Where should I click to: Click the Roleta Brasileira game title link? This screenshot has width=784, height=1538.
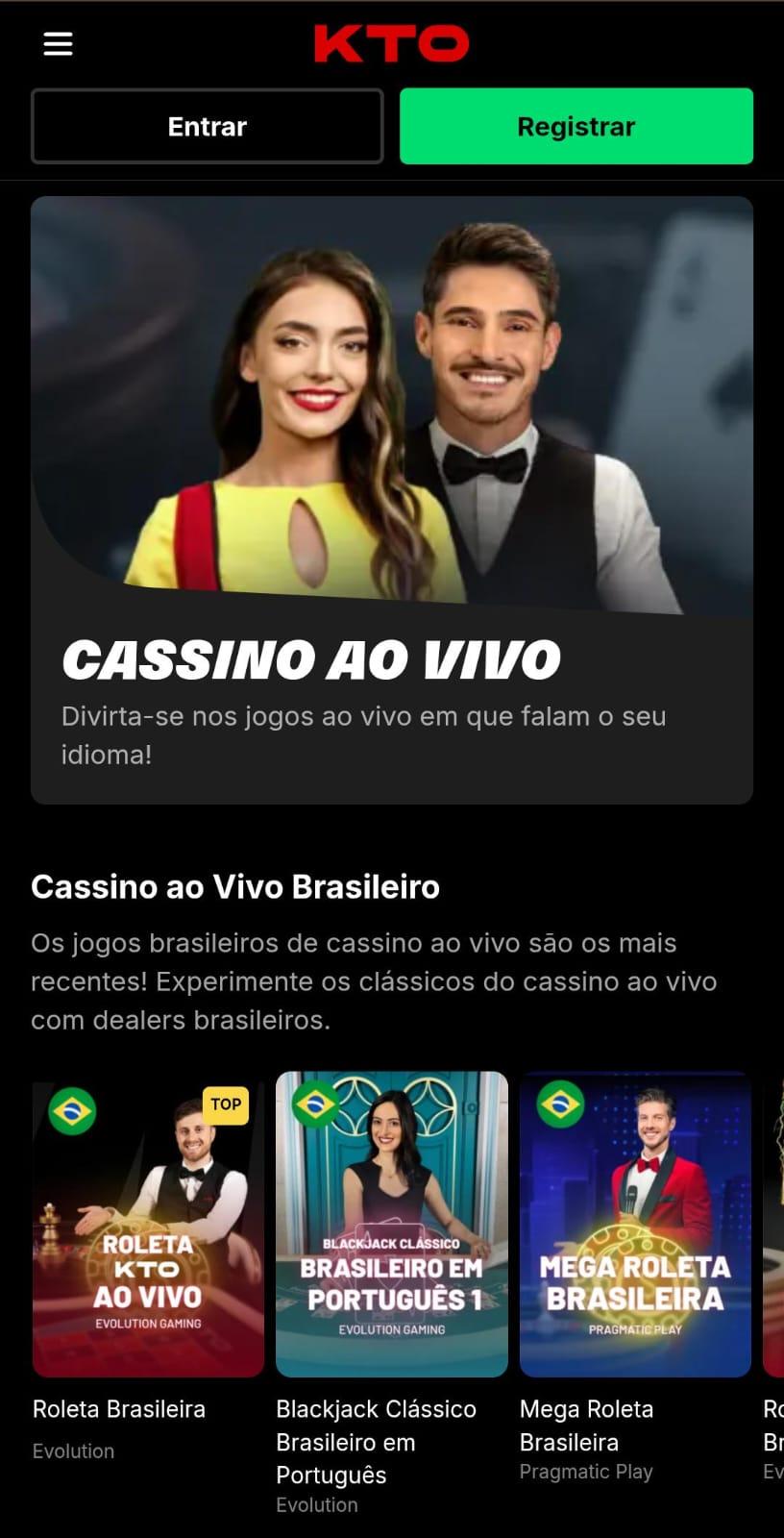[118, 1409]
